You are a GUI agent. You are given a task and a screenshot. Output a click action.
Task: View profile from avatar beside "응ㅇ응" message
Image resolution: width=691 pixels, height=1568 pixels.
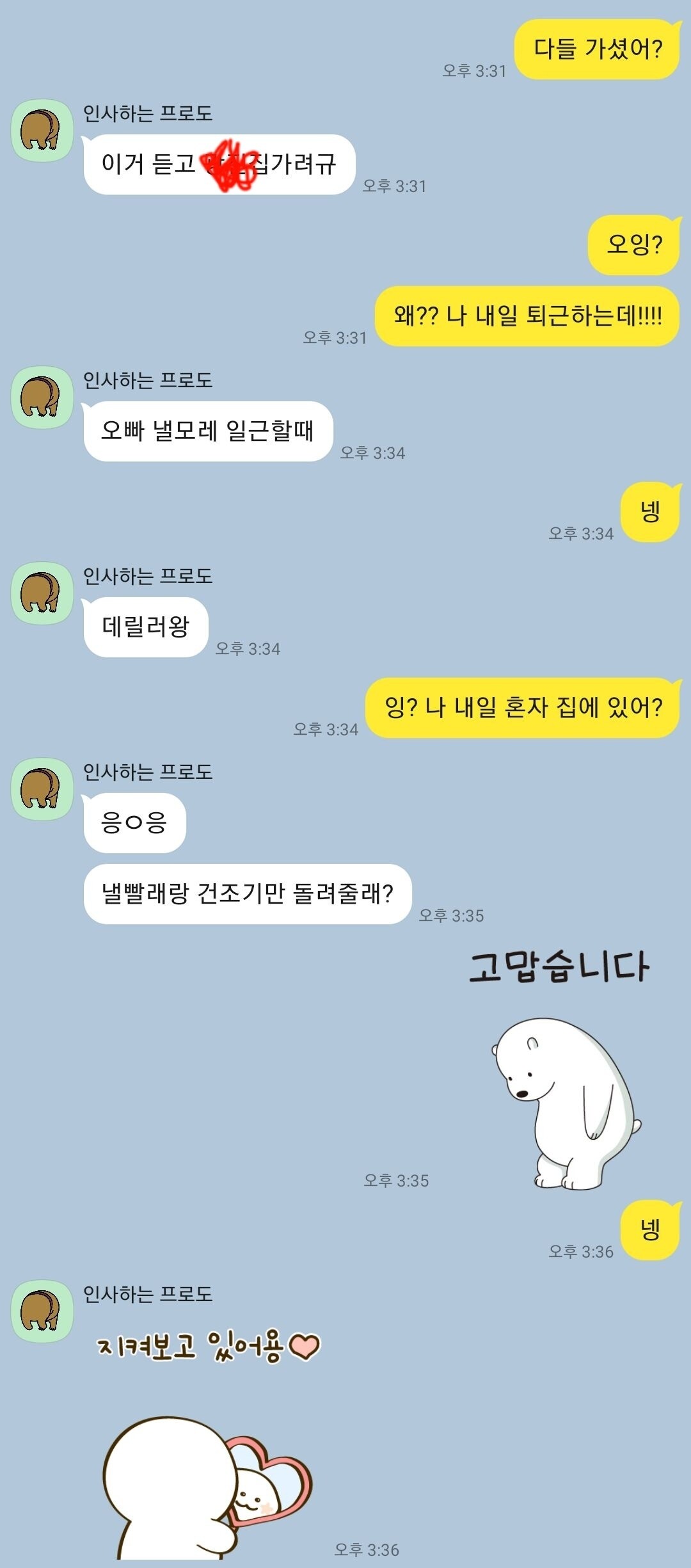(x=42, y=789)
